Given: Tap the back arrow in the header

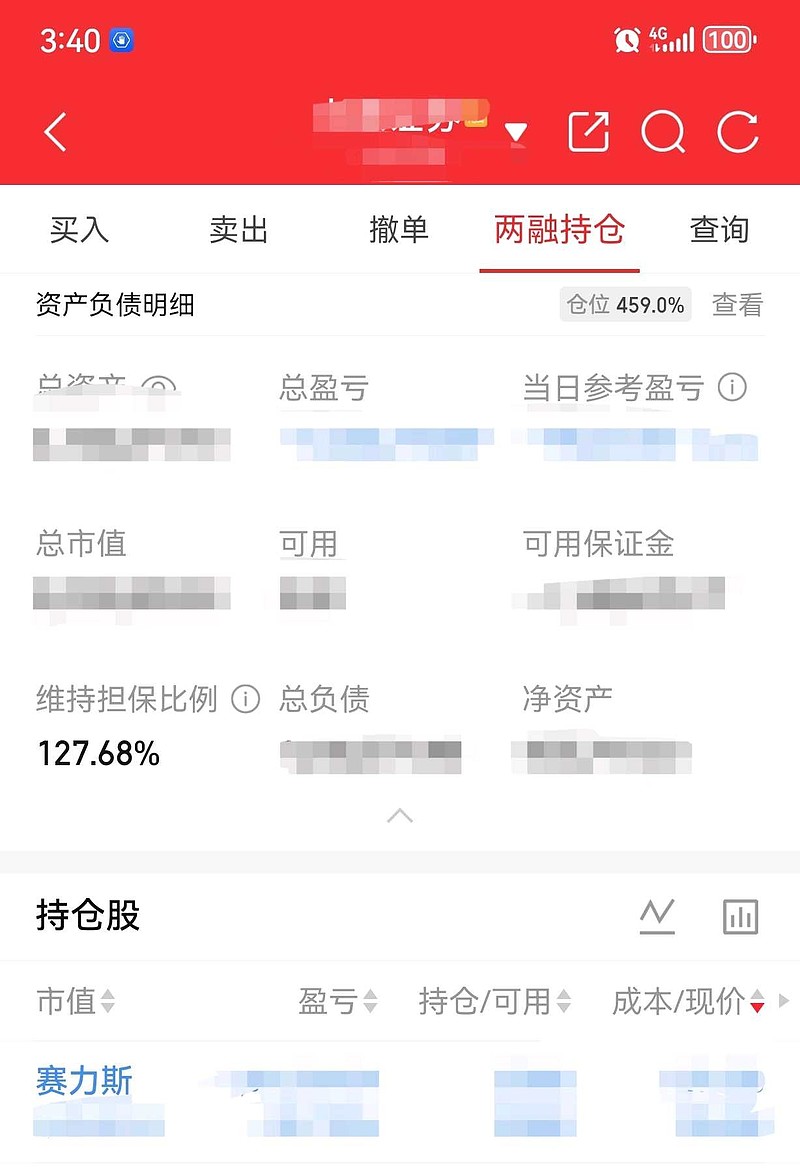Looking at the screenshot, I should pyautogui.click(x=55, y=131).
